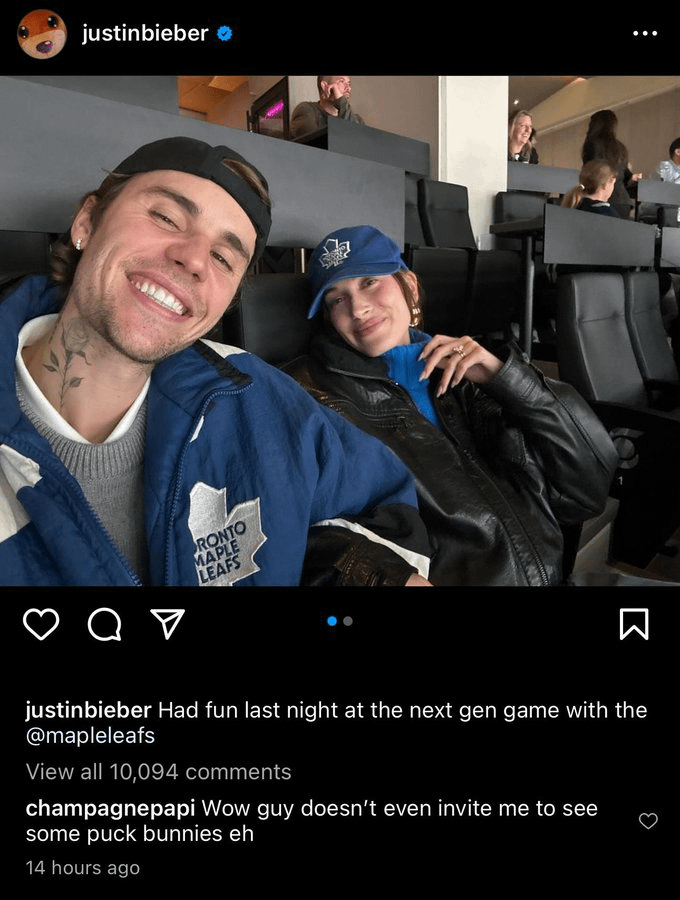
Task: Open the post photo
Action: click(x=340, y=330)
